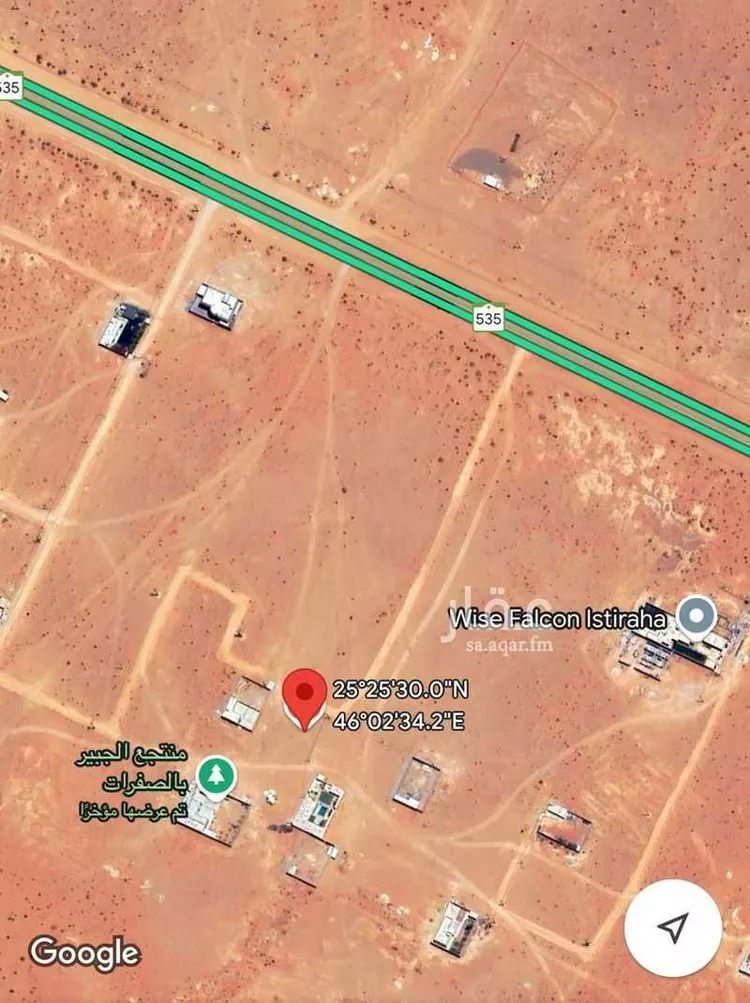The image size is (750, 1003).
Task: Open the Wise Falcon Istiraha place marker
Action: [697, 615]
